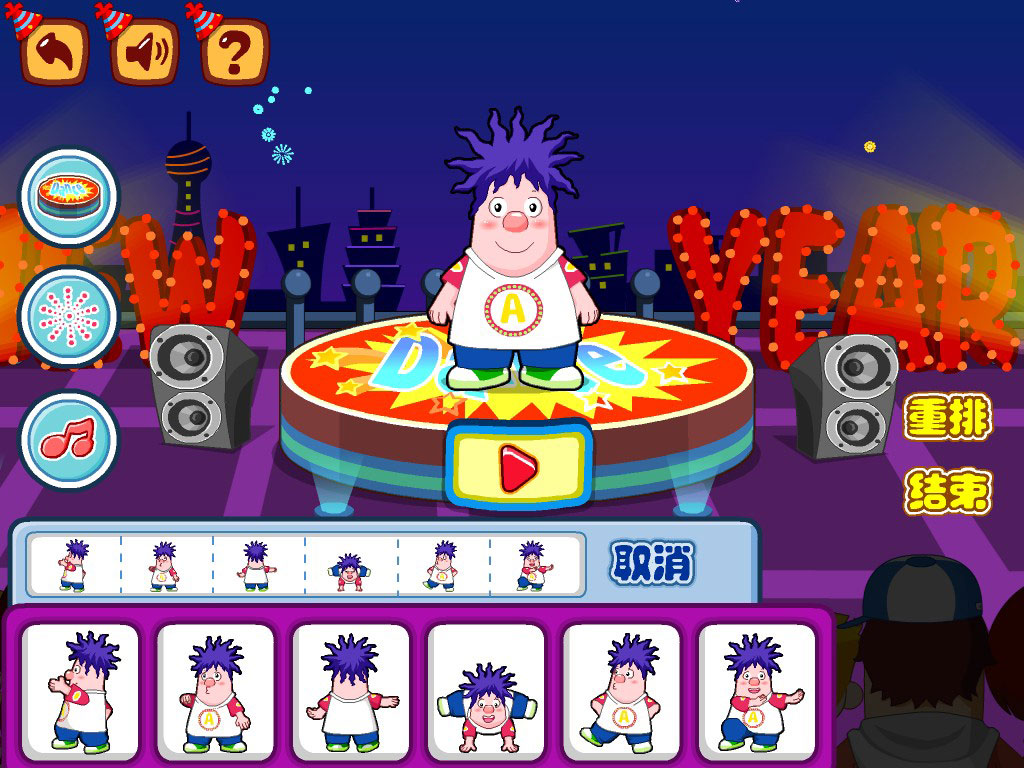Go back with the arrow button
1024x768 pixels.
click(x=54, y=50)
